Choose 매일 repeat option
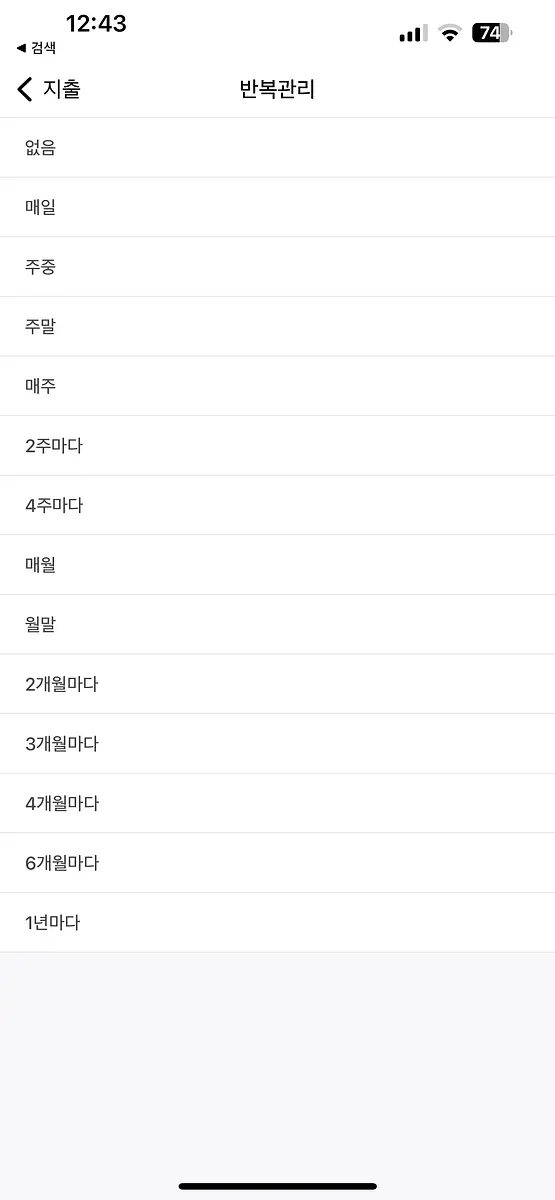This screenshot has width=555, height=1200. pyautogui.click(x=277, y=208)
